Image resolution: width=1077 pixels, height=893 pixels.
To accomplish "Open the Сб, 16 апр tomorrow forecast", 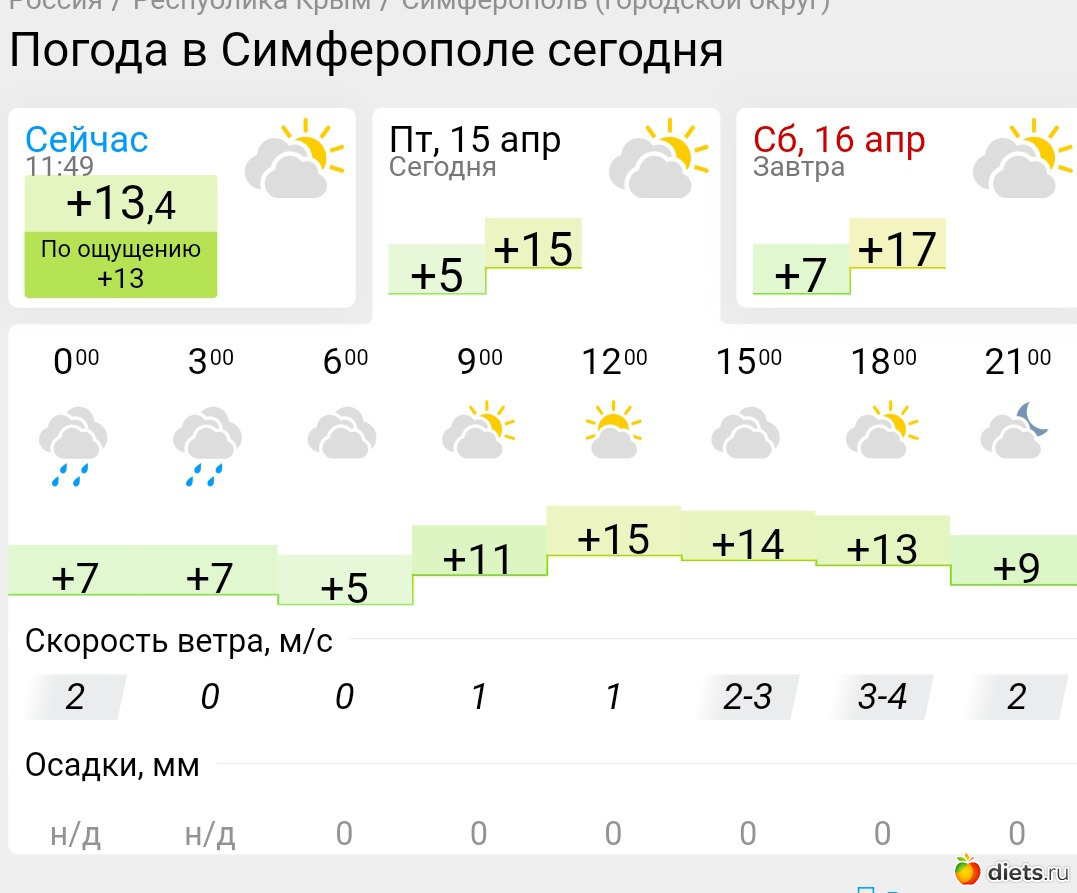I will pos(839,140).
